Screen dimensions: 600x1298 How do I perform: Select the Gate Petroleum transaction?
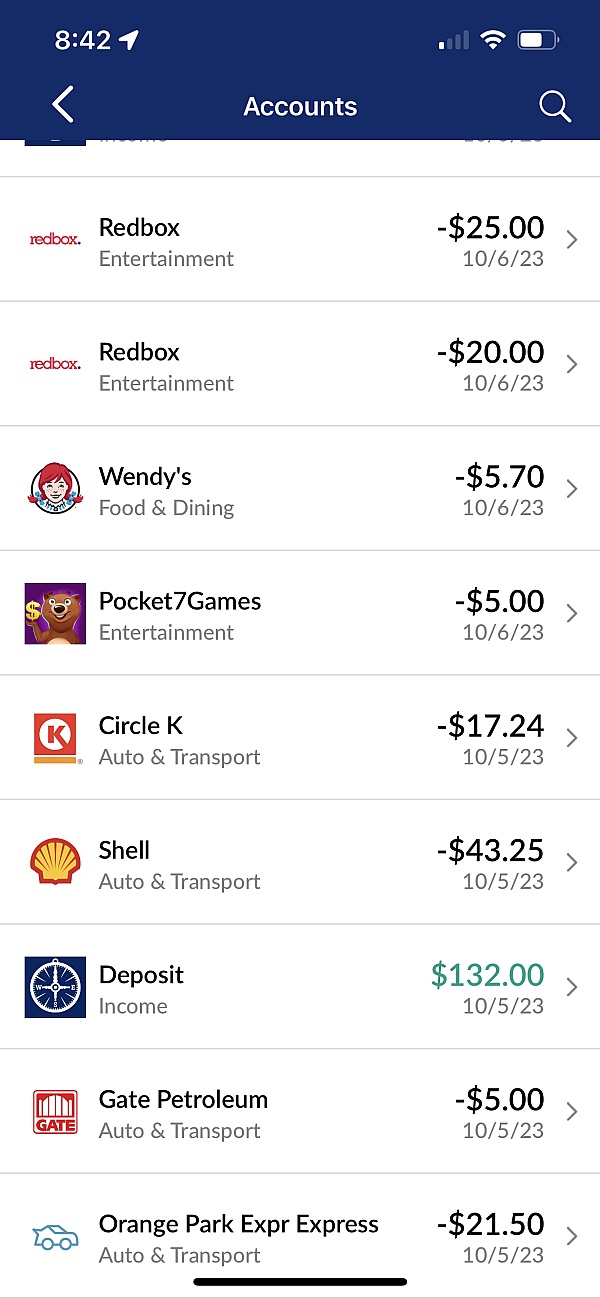(x=300, y=1111)
